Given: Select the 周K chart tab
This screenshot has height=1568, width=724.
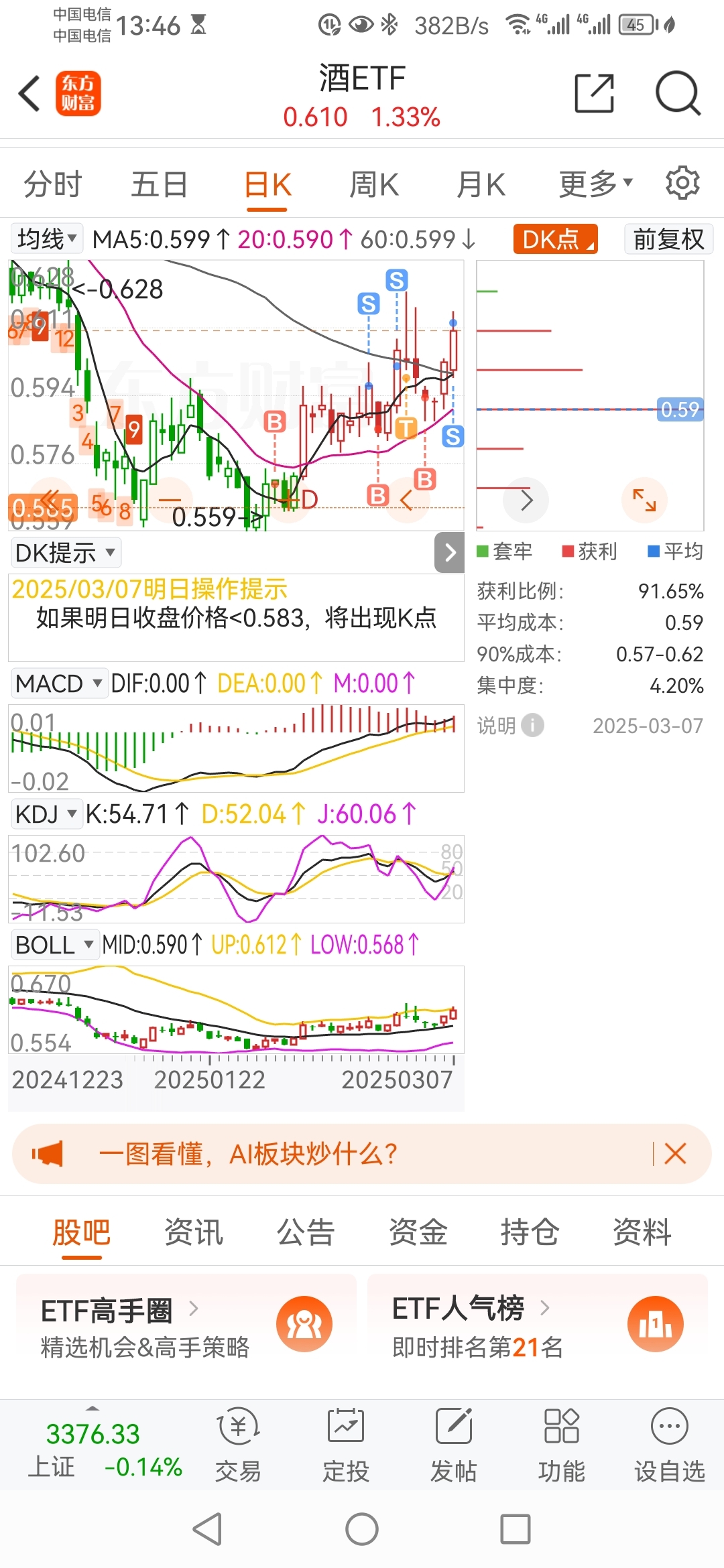Looking at the screenshot, I should (373, 185).
